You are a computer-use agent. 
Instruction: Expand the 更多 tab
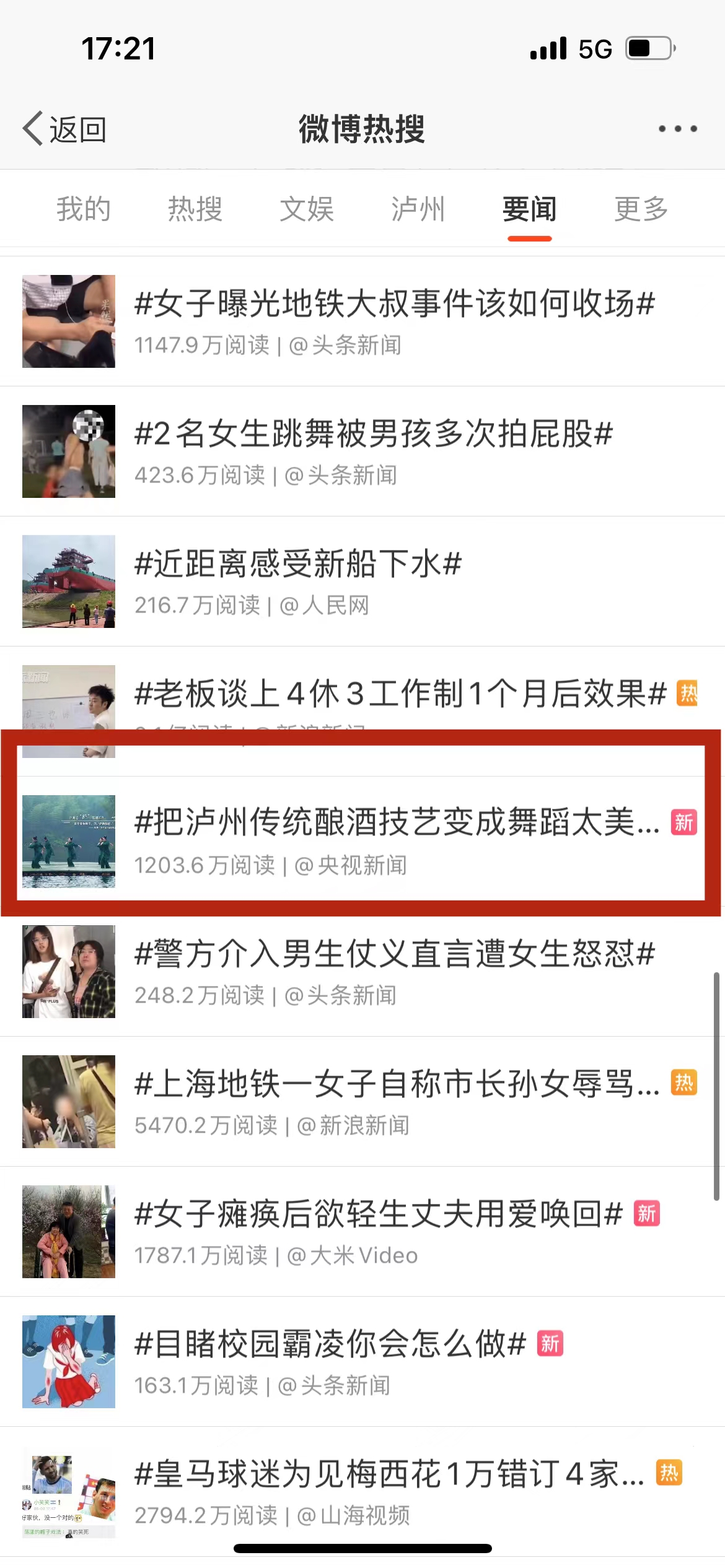point(641,209)
